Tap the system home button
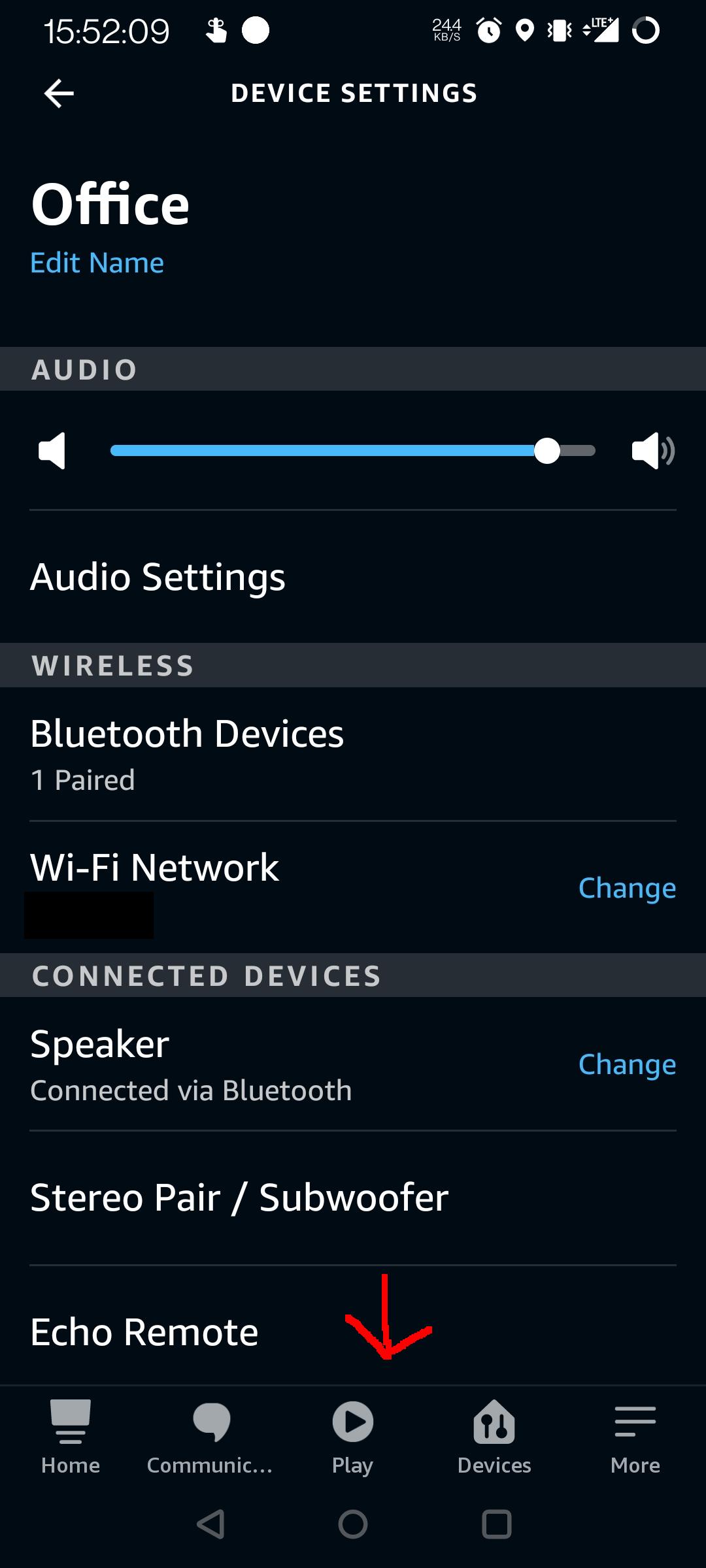This screenshot has height=1568, width=706. (x=353, y=1525)
